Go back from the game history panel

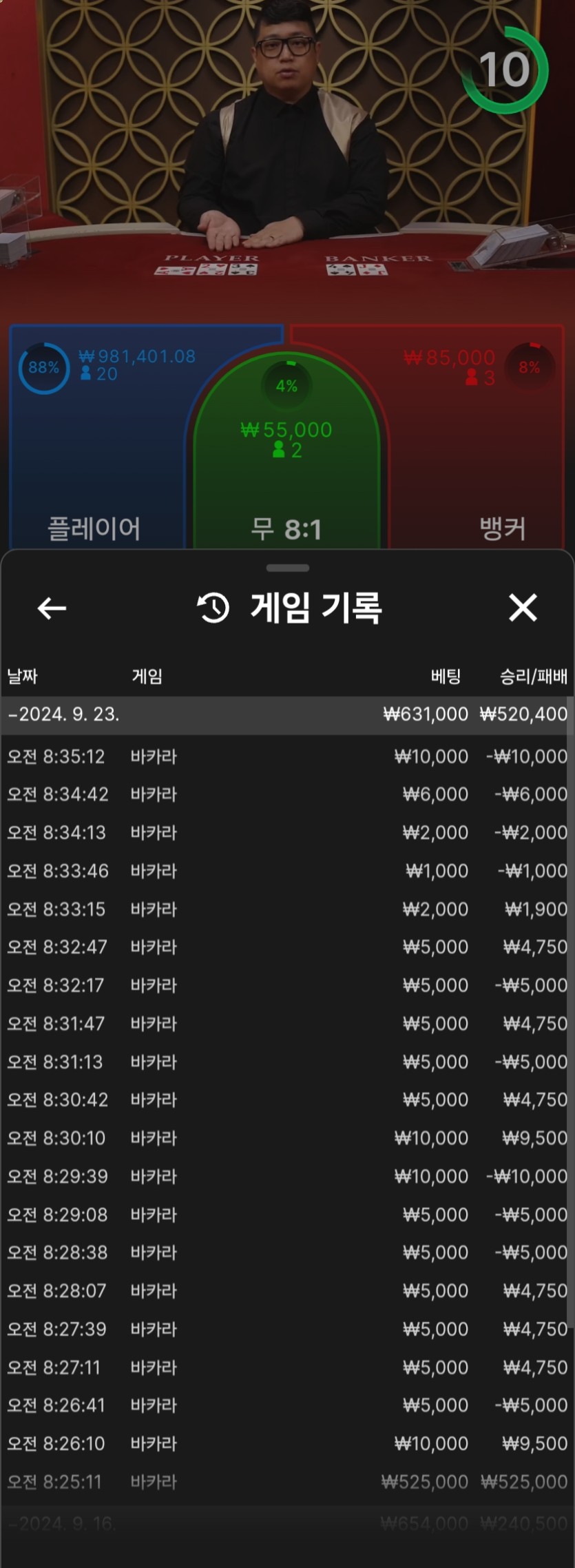[52, 608]
